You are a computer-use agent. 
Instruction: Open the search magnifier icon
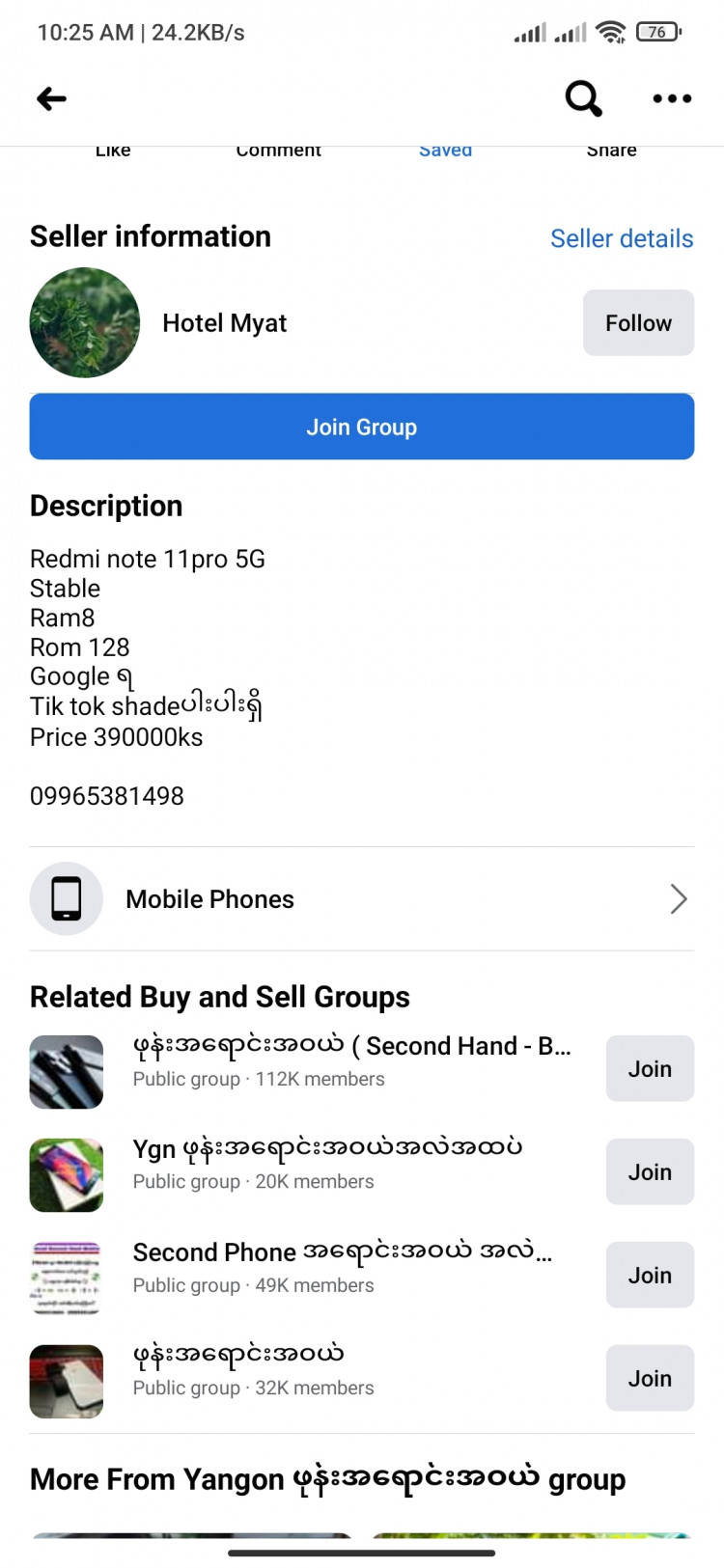click(x=583, y=98)
